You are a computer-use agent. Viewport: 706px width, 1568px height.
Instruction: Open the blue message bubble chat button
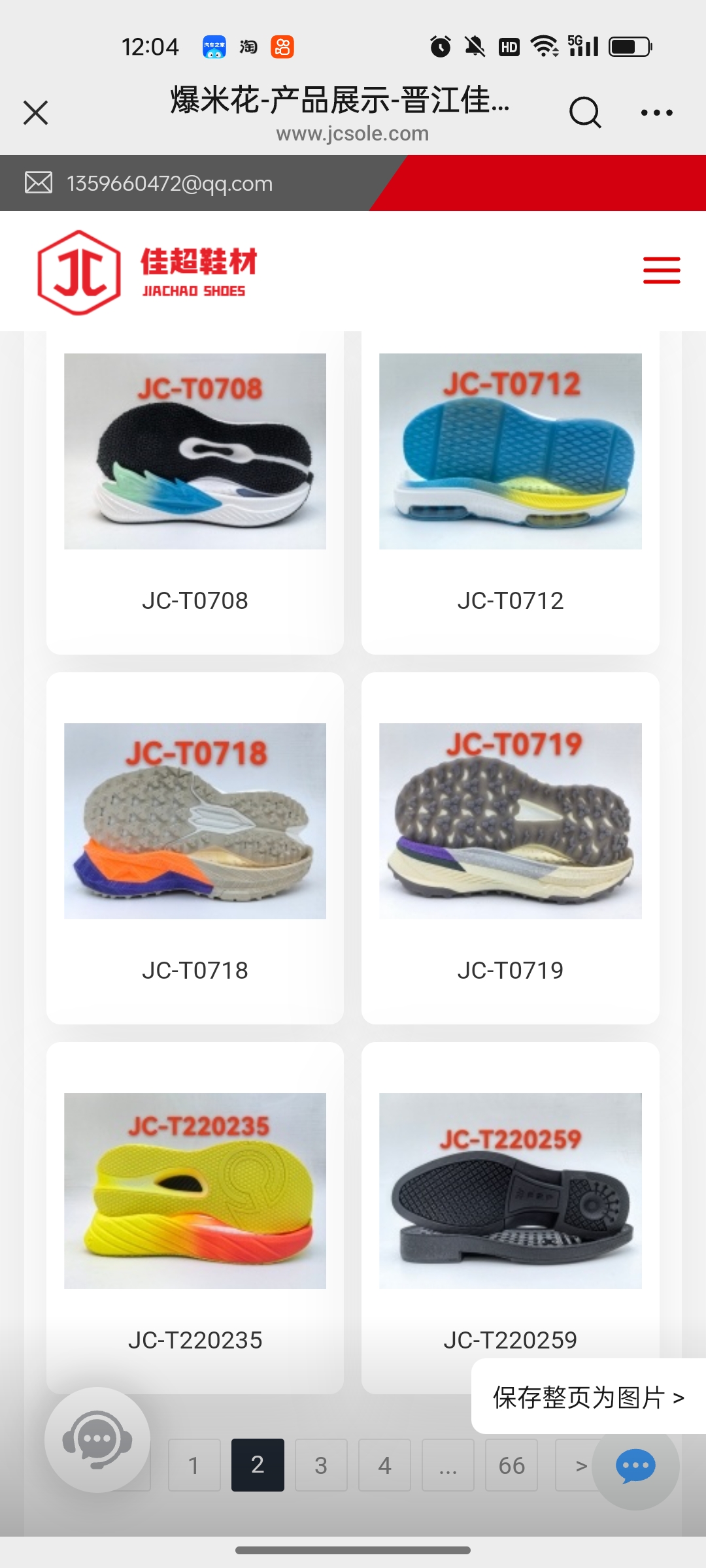point(635,1465)
